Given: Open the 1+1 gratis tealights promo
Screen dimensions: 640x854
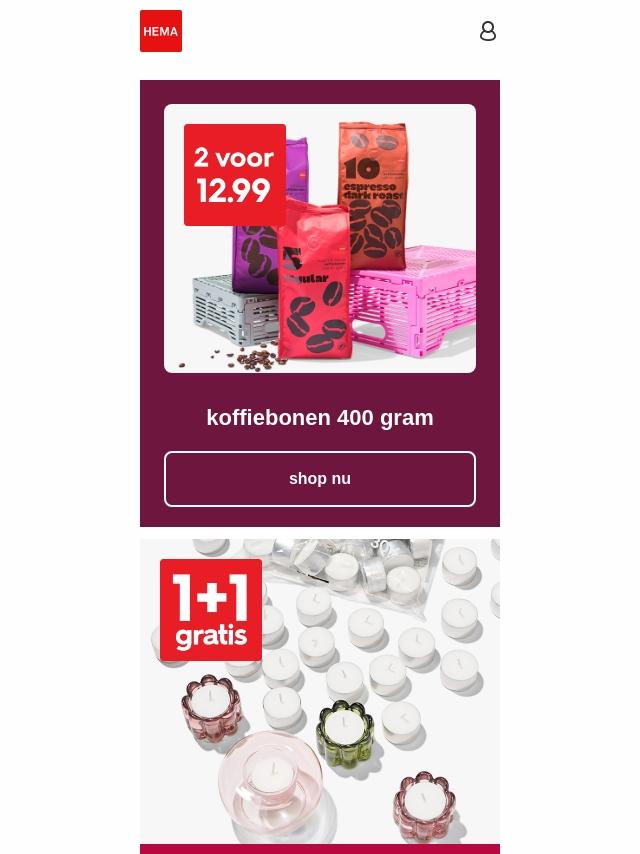Looking at the screenshot, I should coord(320,691).
